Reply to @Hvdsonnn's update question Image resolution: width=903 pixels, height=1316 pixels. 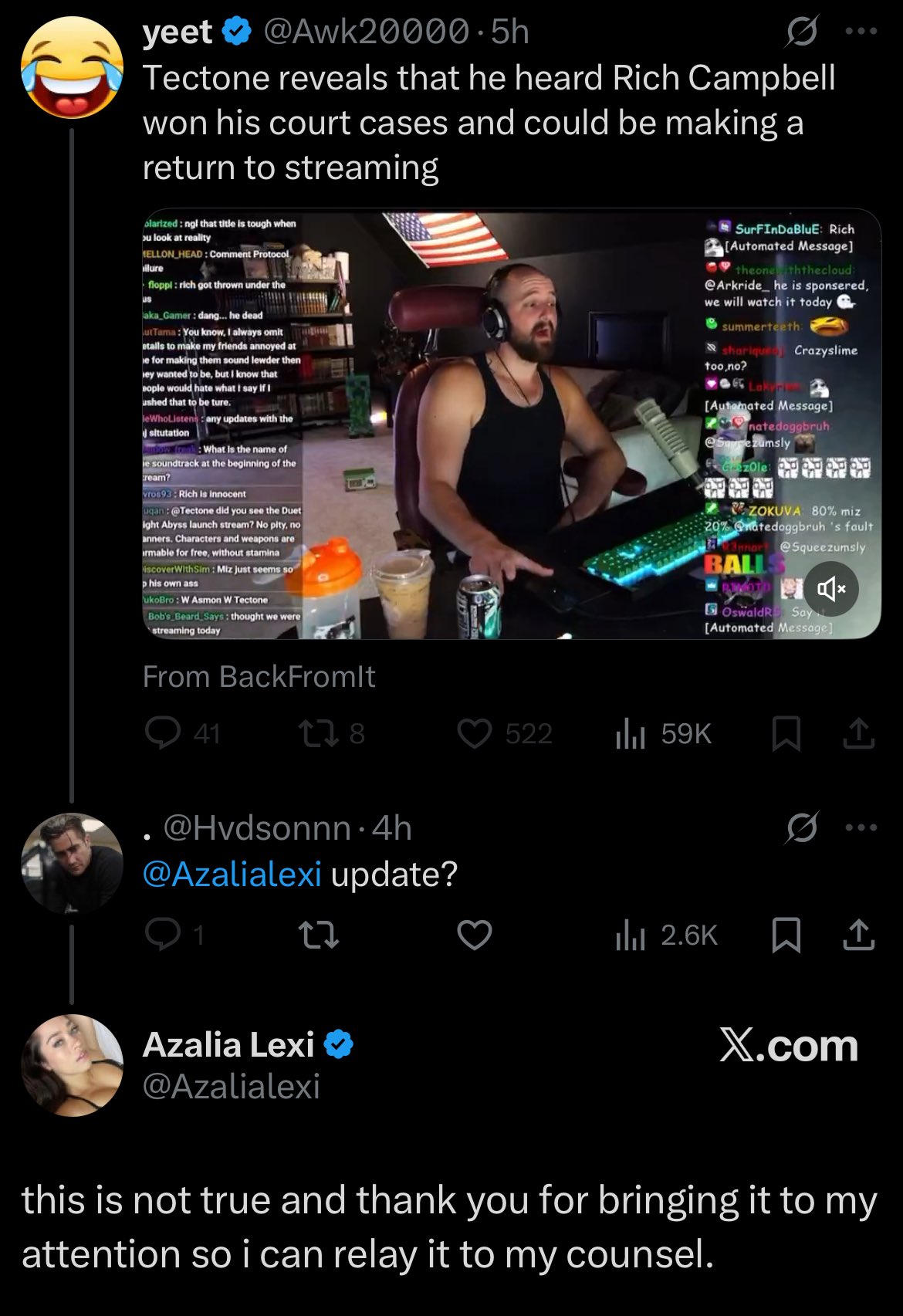164,935
